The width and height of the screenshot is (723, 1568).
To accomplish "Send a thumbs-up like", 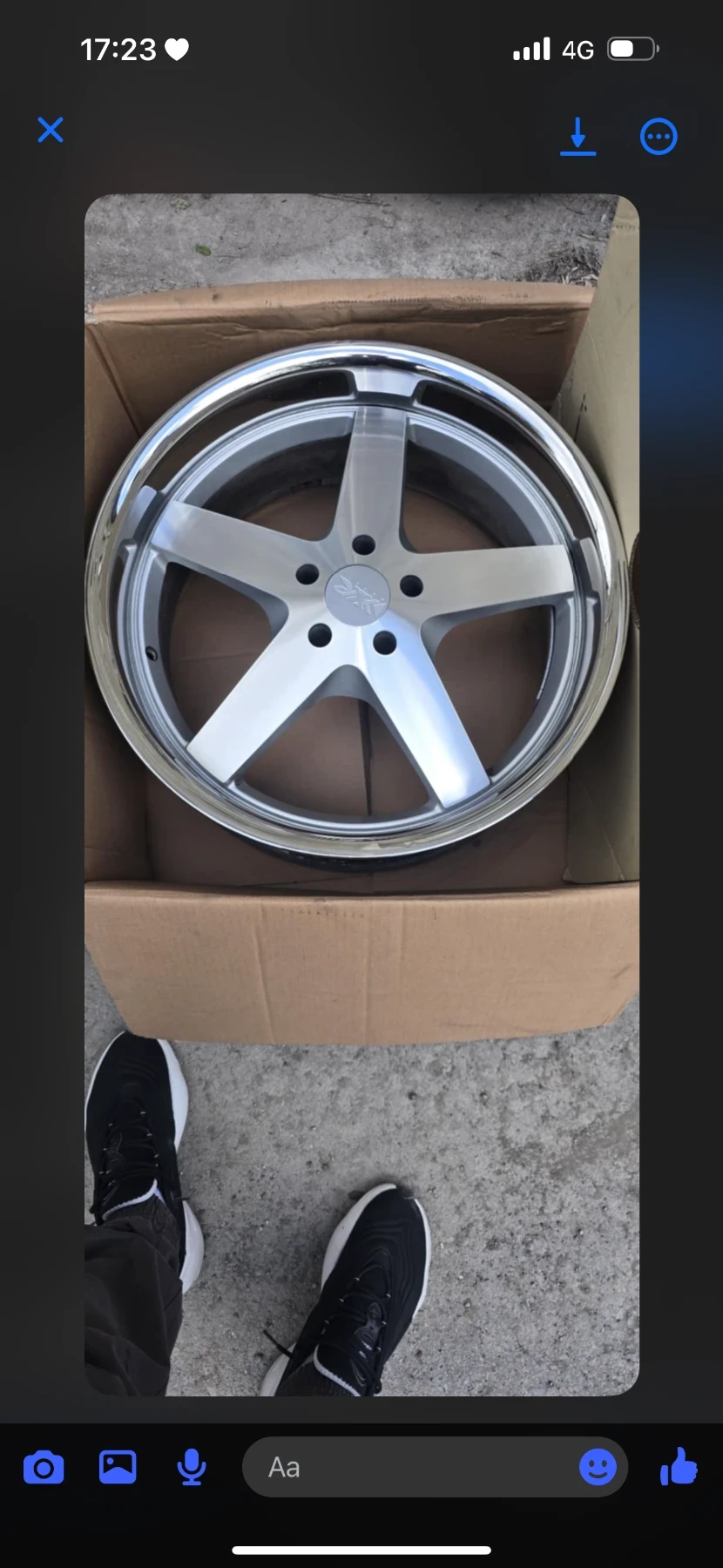I will [679, 1467].
